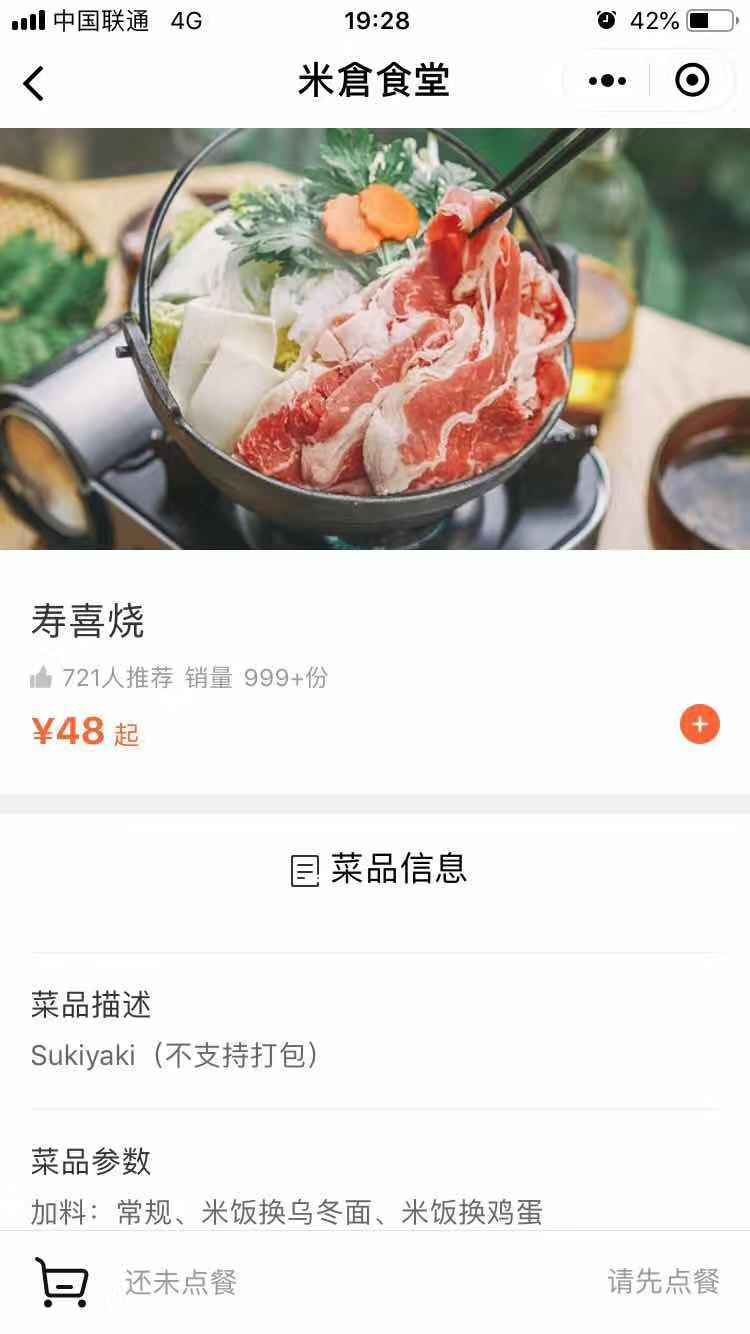
Task: Add 寿喜烧 to the order with the plus button
Action: coord(700,724)
